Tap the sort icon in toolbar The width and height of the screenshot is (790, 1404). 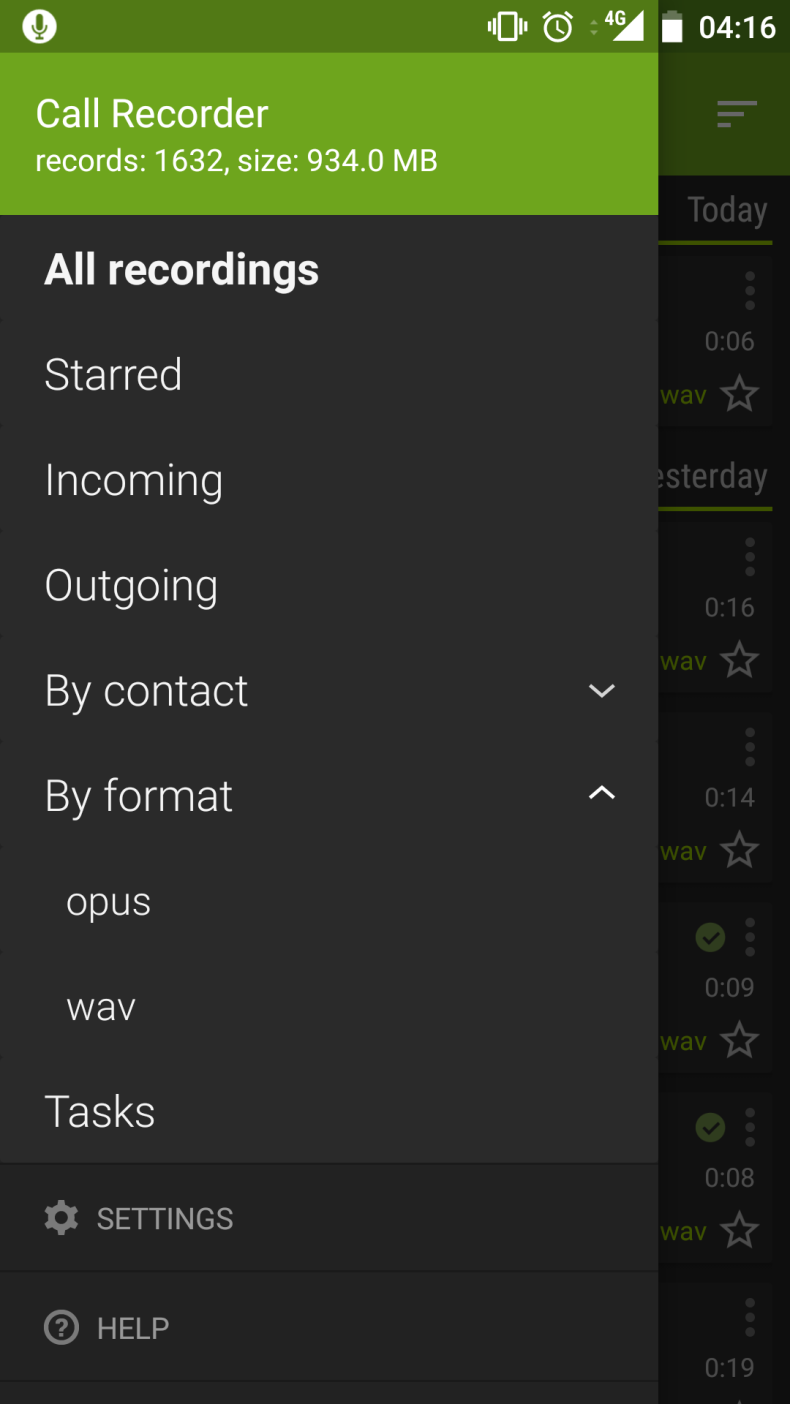[x=737, y=114]
